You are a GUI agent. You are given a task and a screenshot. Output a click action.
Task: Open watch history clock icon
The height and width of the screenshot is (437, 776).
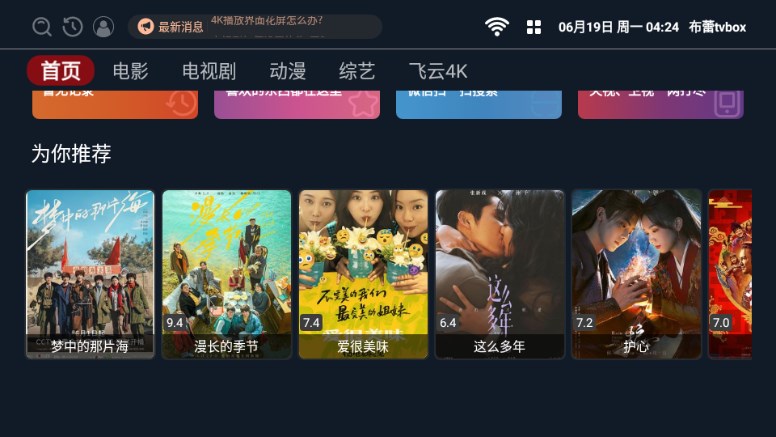coord(72,27)
